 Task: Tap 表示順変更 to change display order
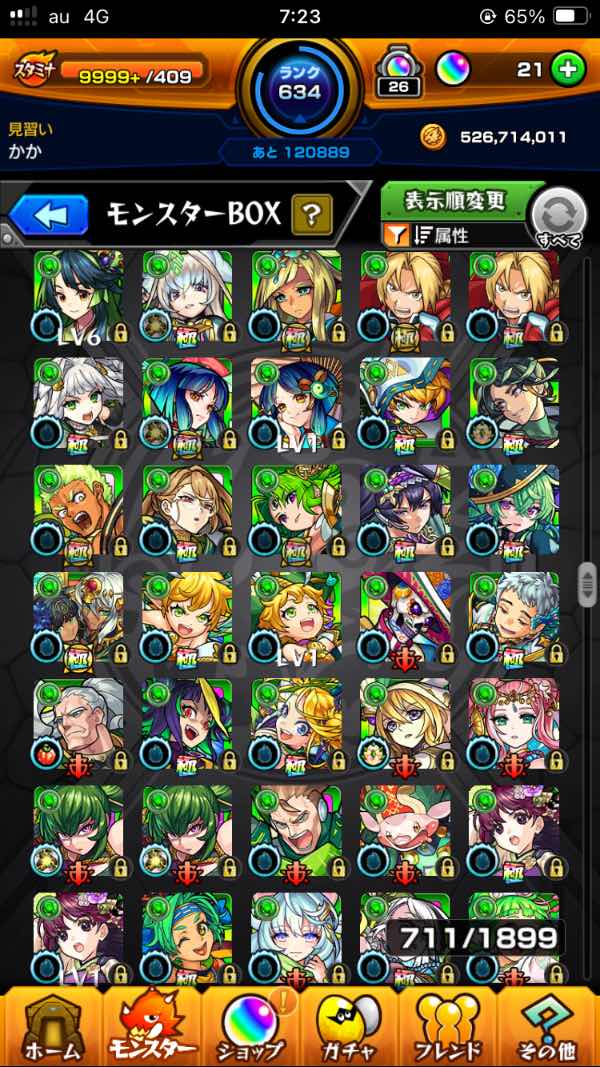pos(455,201)
